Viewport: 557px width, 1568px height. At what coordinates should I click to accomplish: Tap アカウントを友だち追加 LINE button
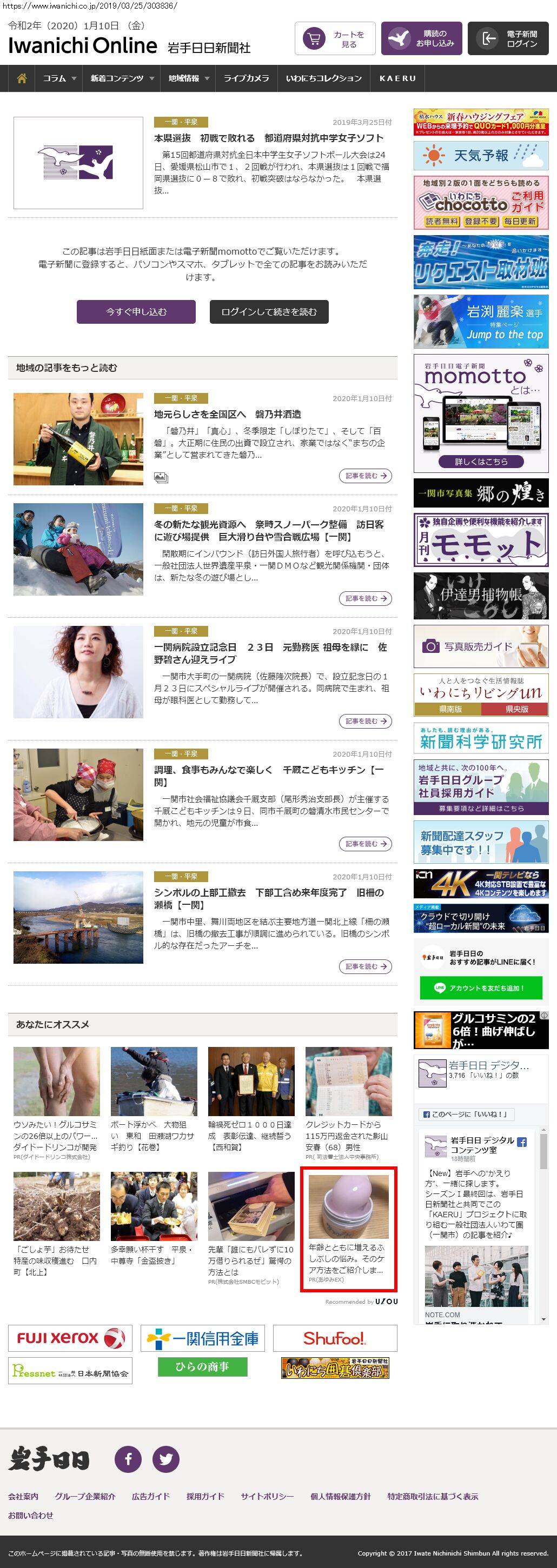pos(480,988)
